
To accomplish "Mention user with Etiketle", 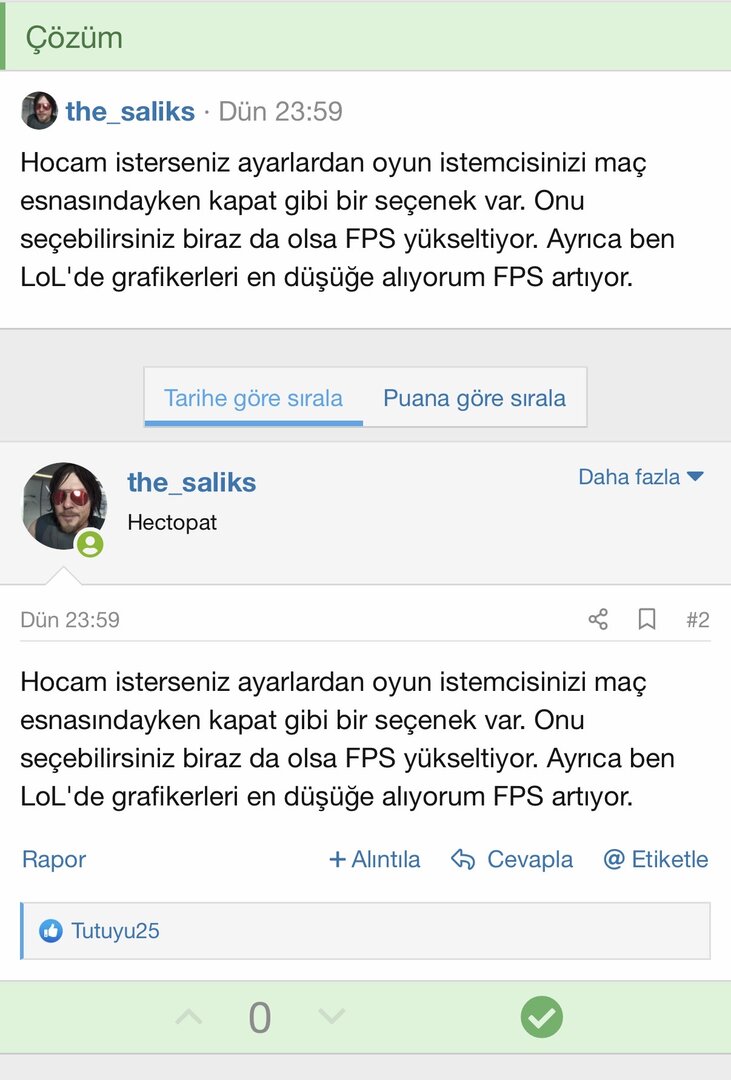I will tap(656, 859).
